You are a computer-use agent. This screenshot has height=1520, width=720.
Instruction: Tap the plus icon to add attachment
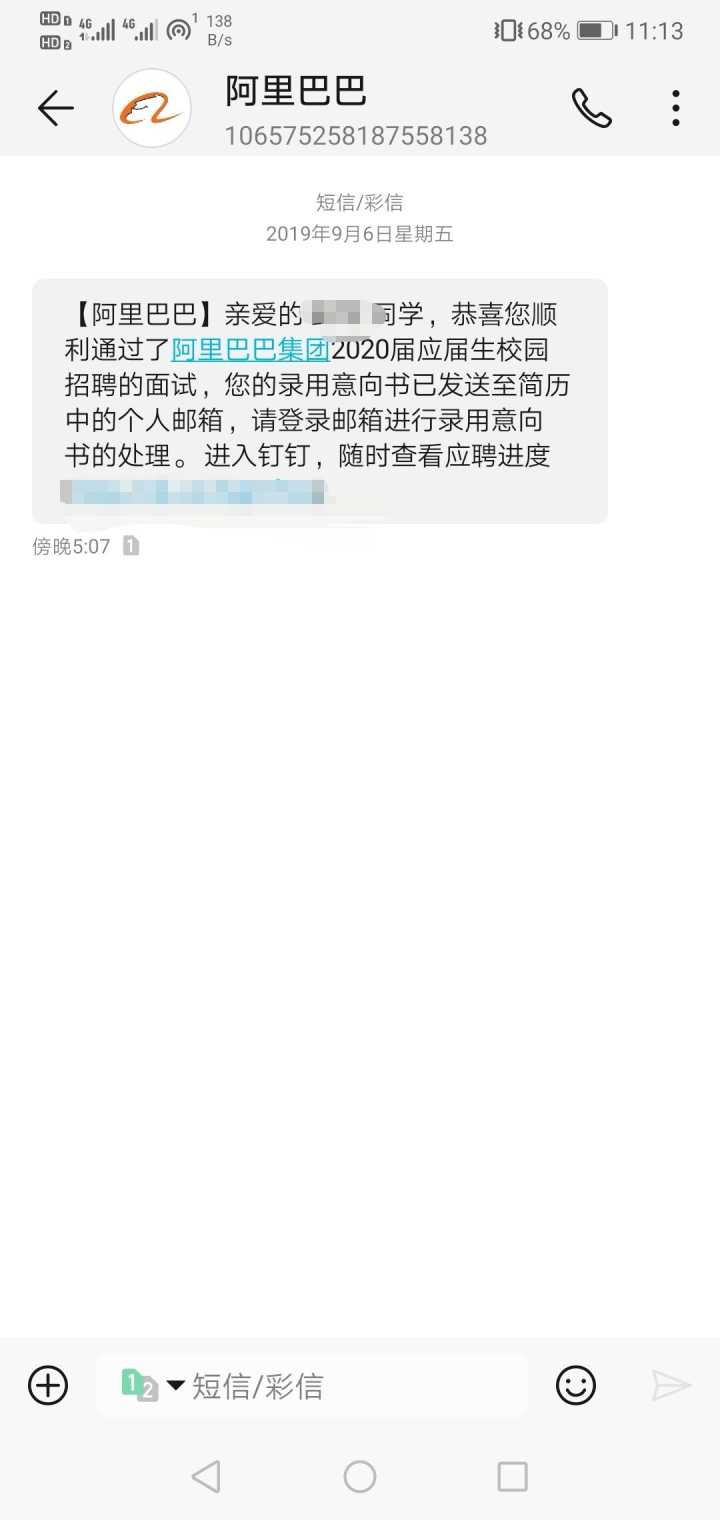click(47, 1385)
